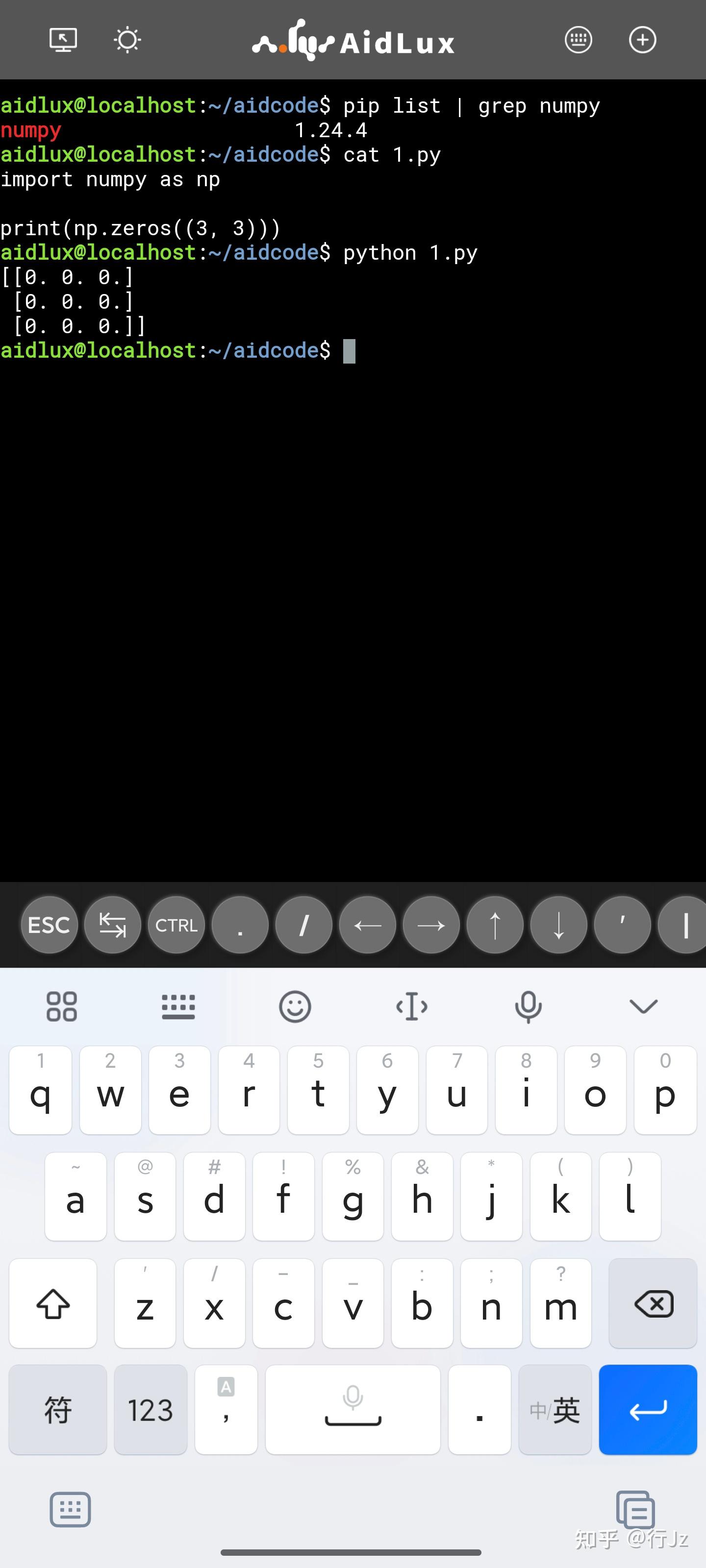Open the emoji picker
The height and width of the screenshot is (1568, 706).
tap(295, 1006)
